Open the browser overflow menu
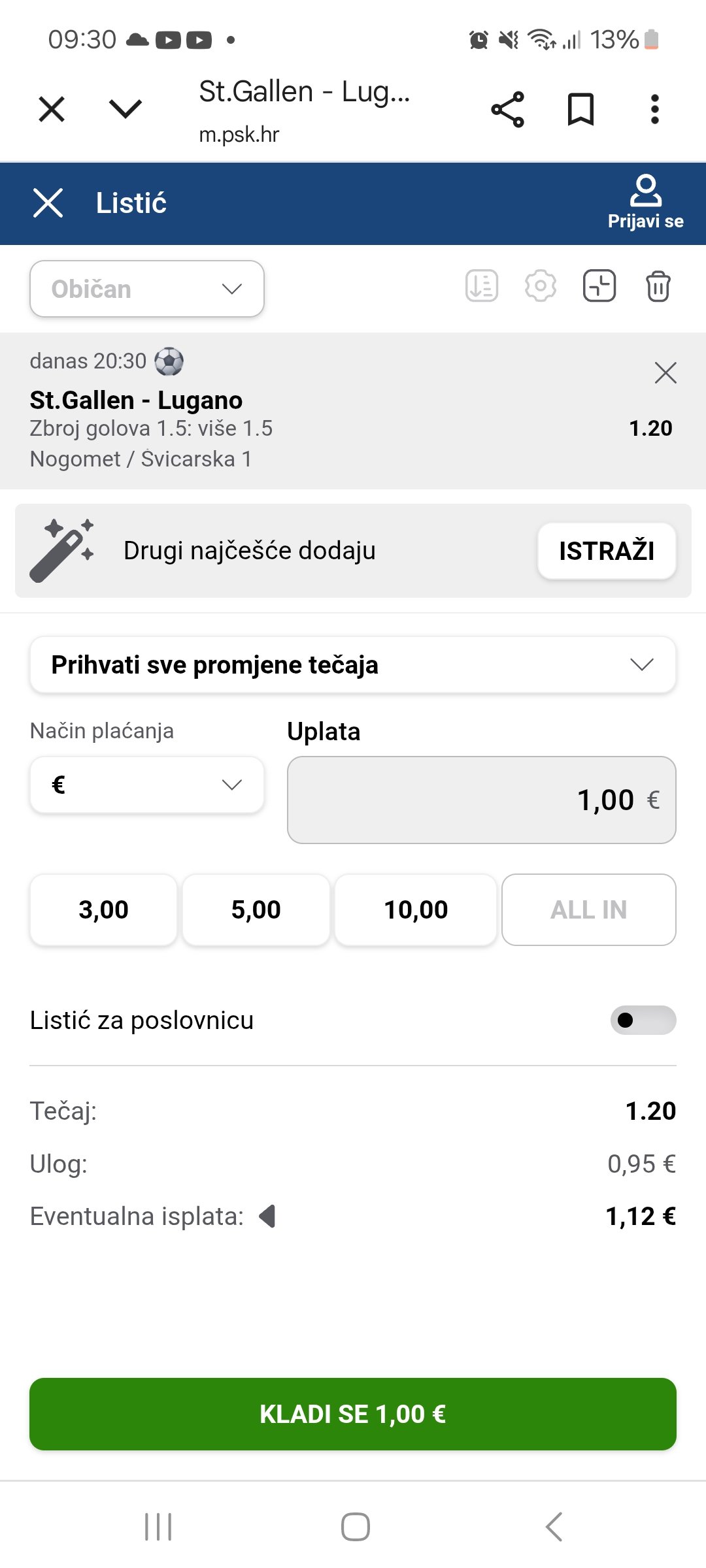 tap(654, 109)
